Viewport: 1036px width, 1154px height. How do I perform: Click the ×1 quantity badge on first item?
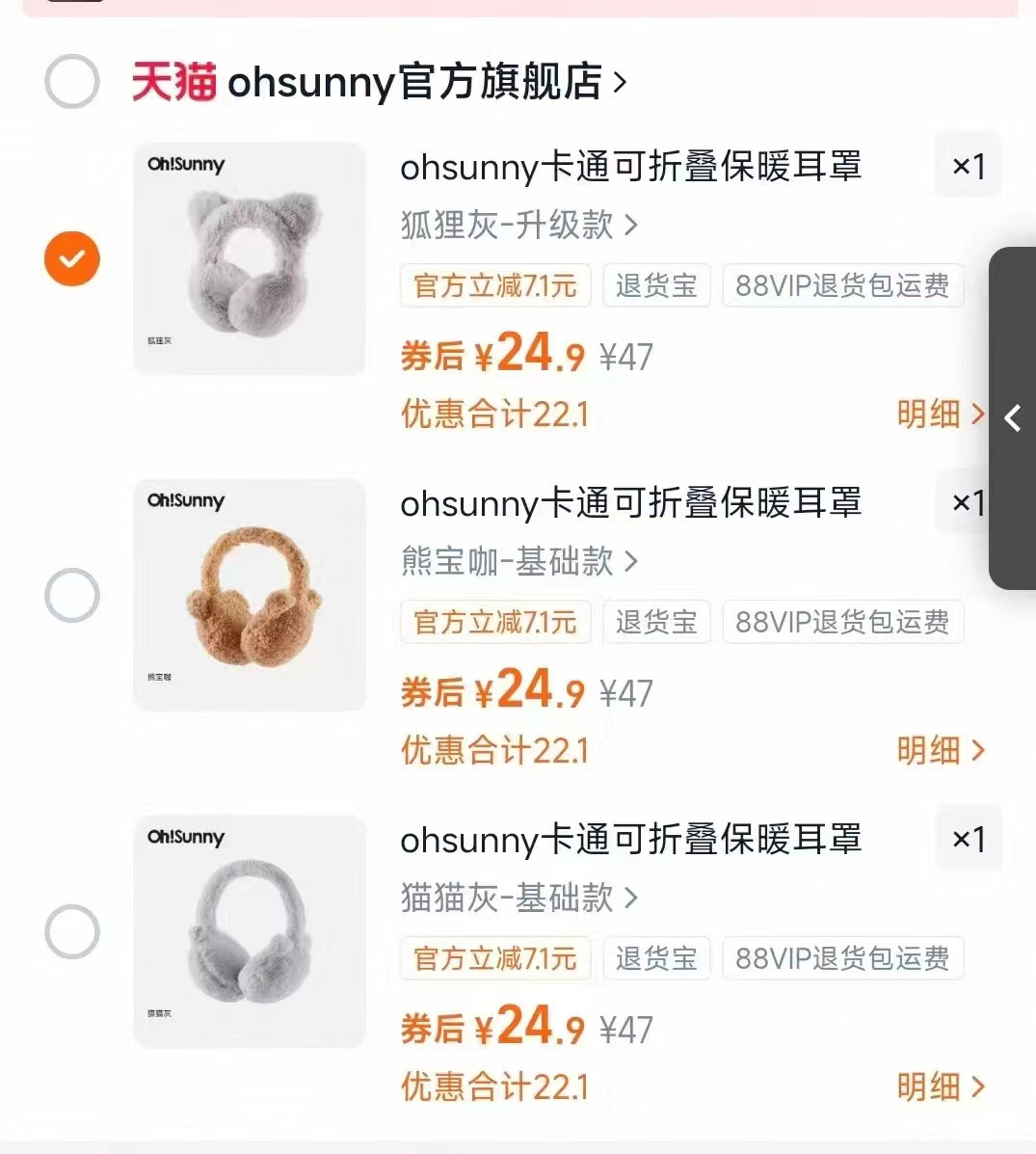tap(967, 166)
